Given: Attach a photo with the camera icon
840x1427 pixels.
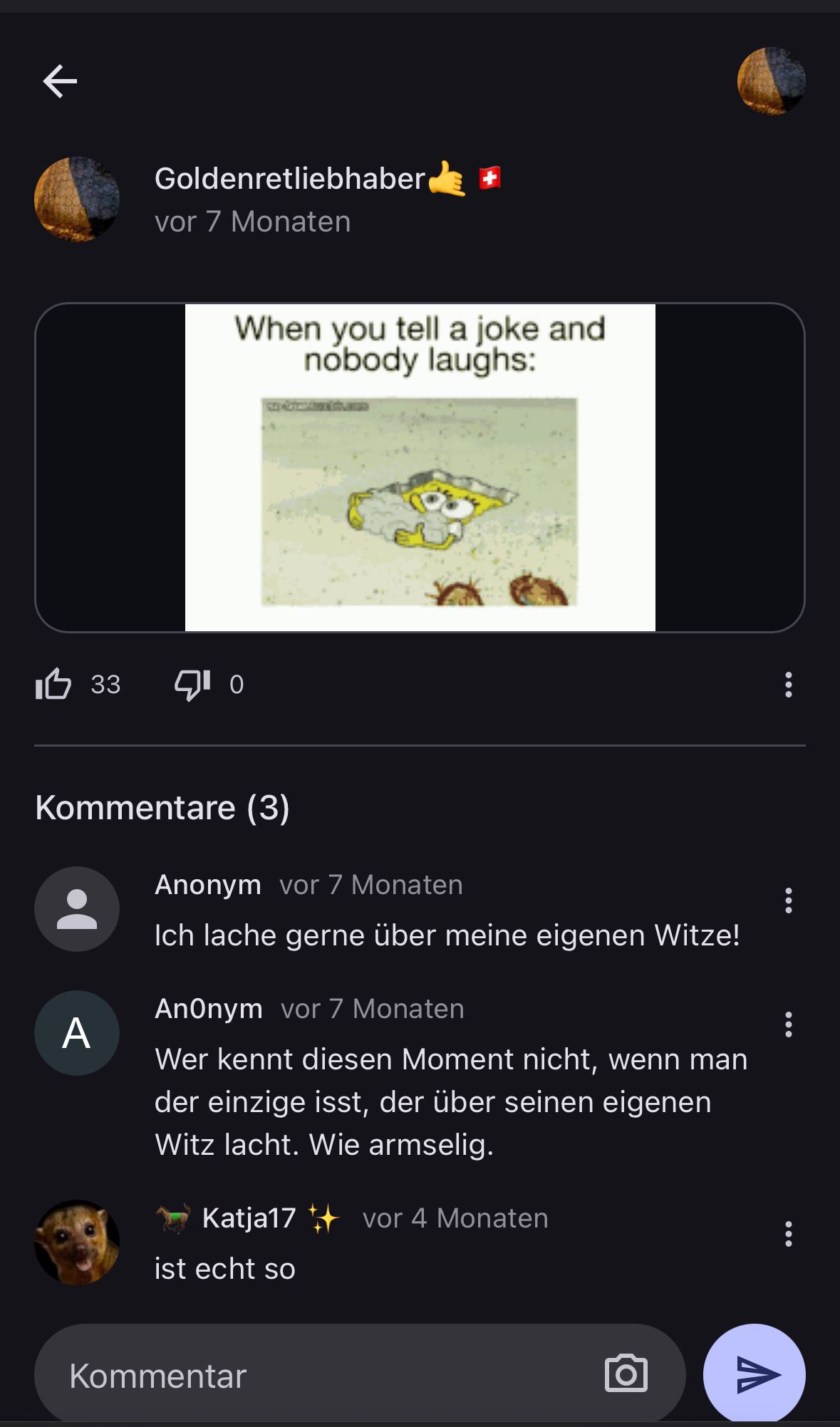Looking at the screenshot, I should point(626,1374).
